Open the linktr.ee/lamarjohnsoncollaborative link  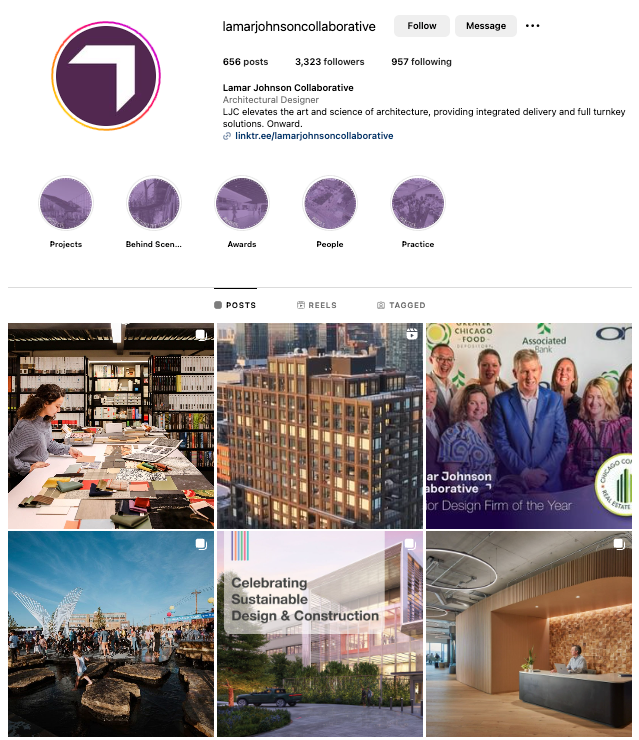coord(314,136)
